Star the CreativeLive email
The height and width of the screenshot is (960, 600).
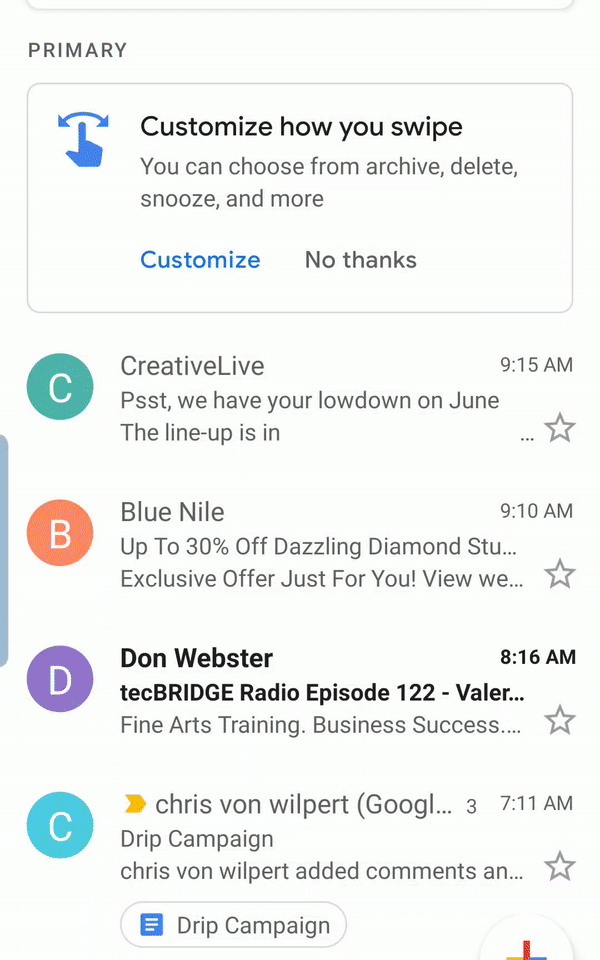tap(559, 429)
